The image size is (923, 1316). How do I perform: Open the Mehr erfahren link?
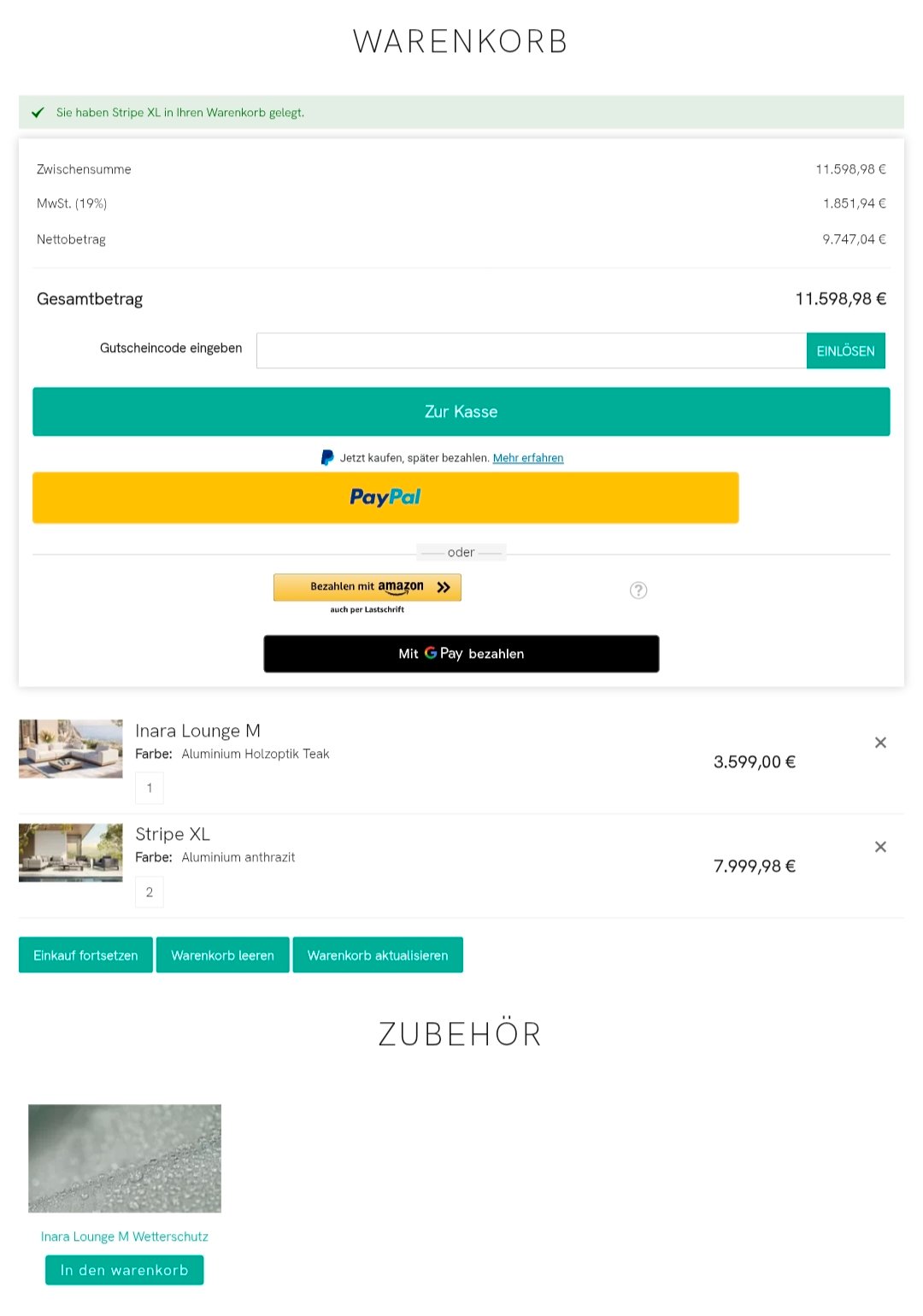pos(527,458)
